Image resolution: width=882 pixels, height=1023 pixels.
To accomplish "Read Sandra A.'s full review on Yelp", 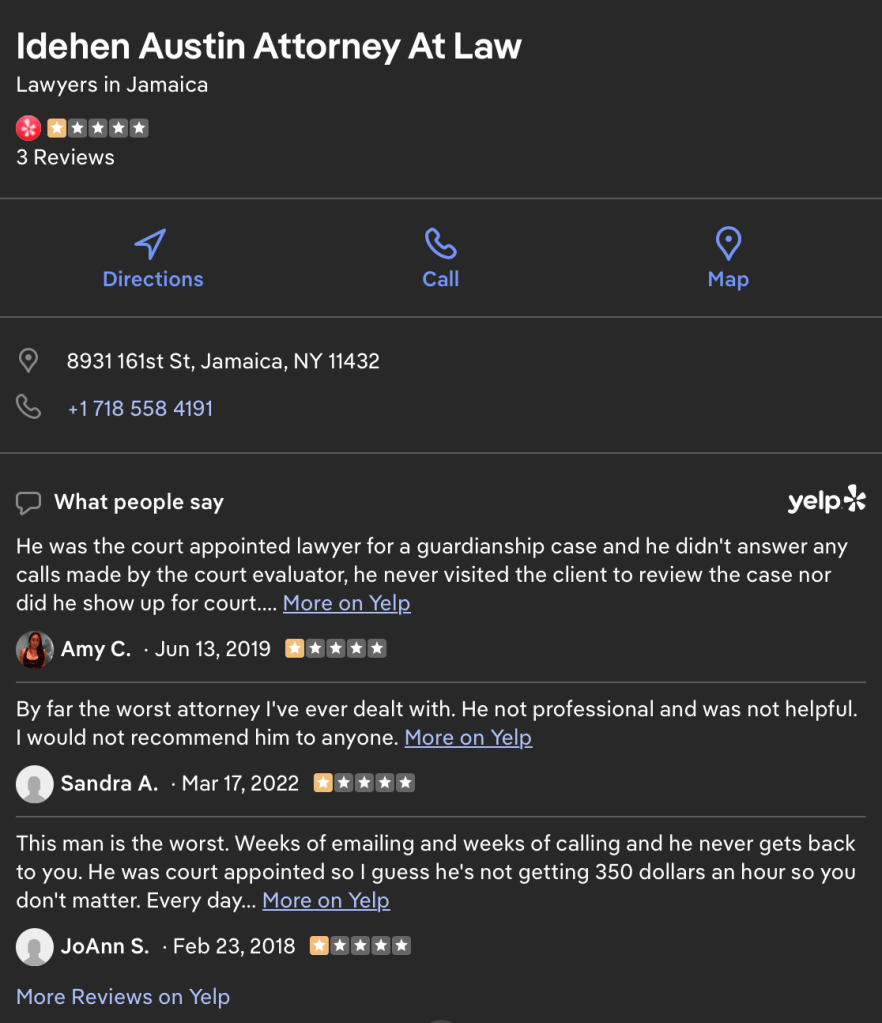I will click(x=467, y=737).
